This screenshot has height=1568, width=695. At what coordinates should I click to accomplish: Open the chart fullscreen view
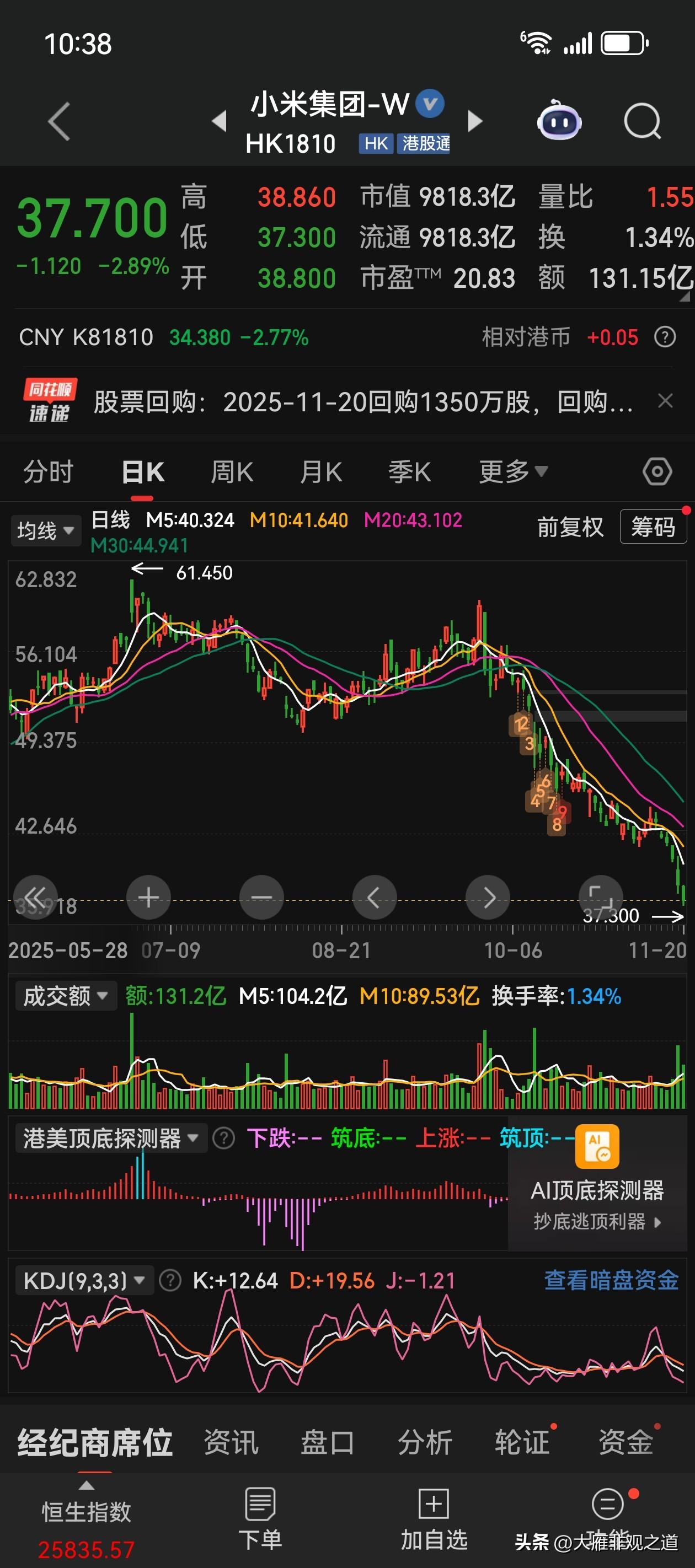point(600,897)
